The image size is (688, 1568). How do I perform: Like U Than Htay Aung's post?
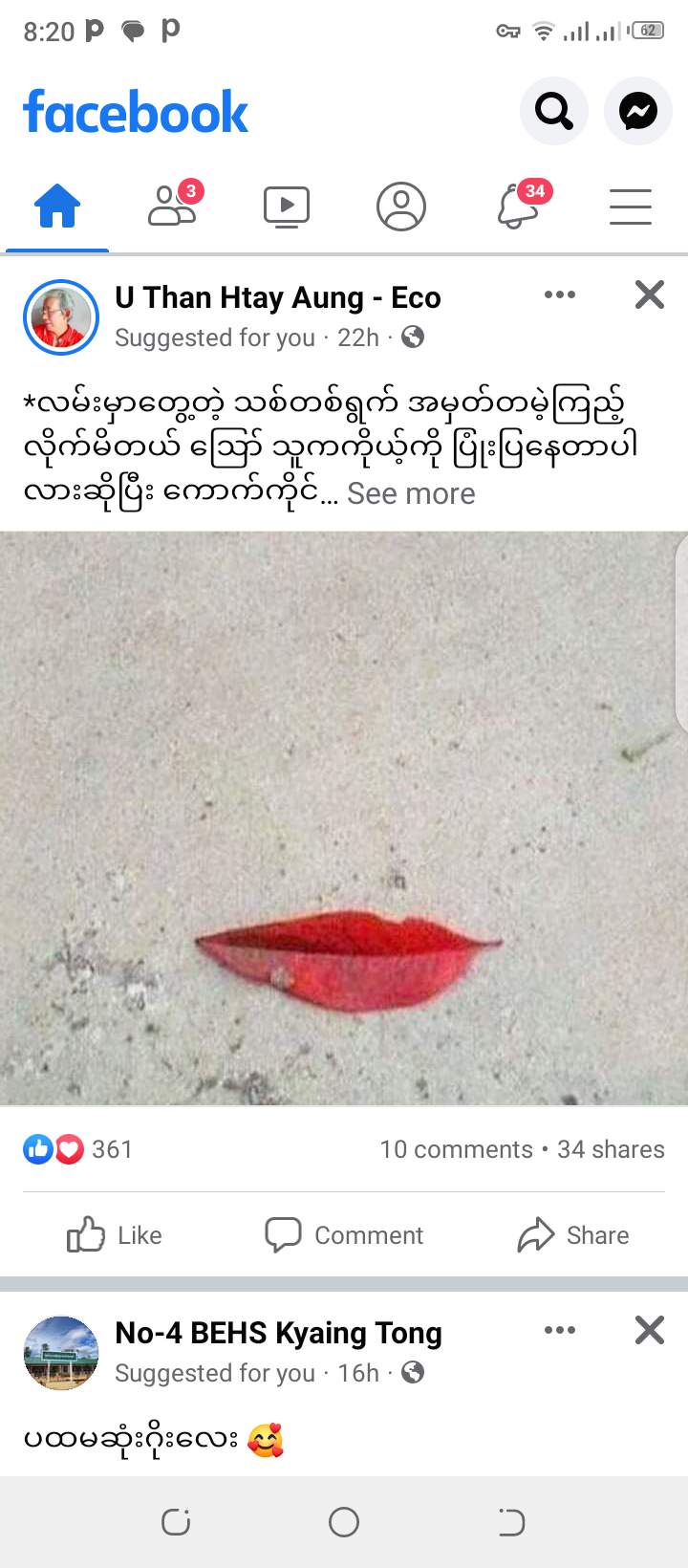tap(115, 1235)
